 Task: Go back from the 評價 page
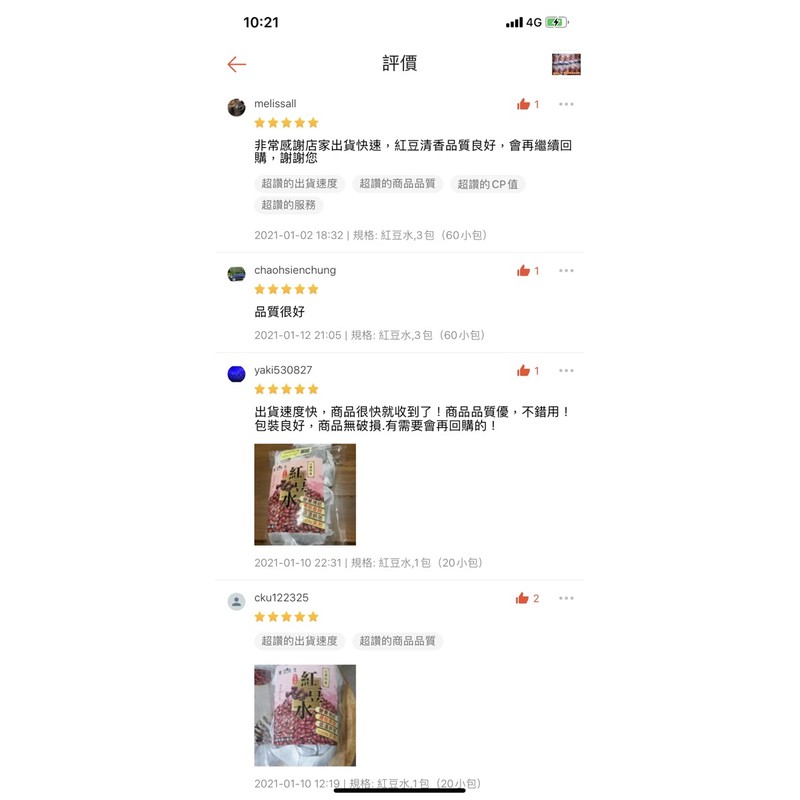(x=237, y=64)
